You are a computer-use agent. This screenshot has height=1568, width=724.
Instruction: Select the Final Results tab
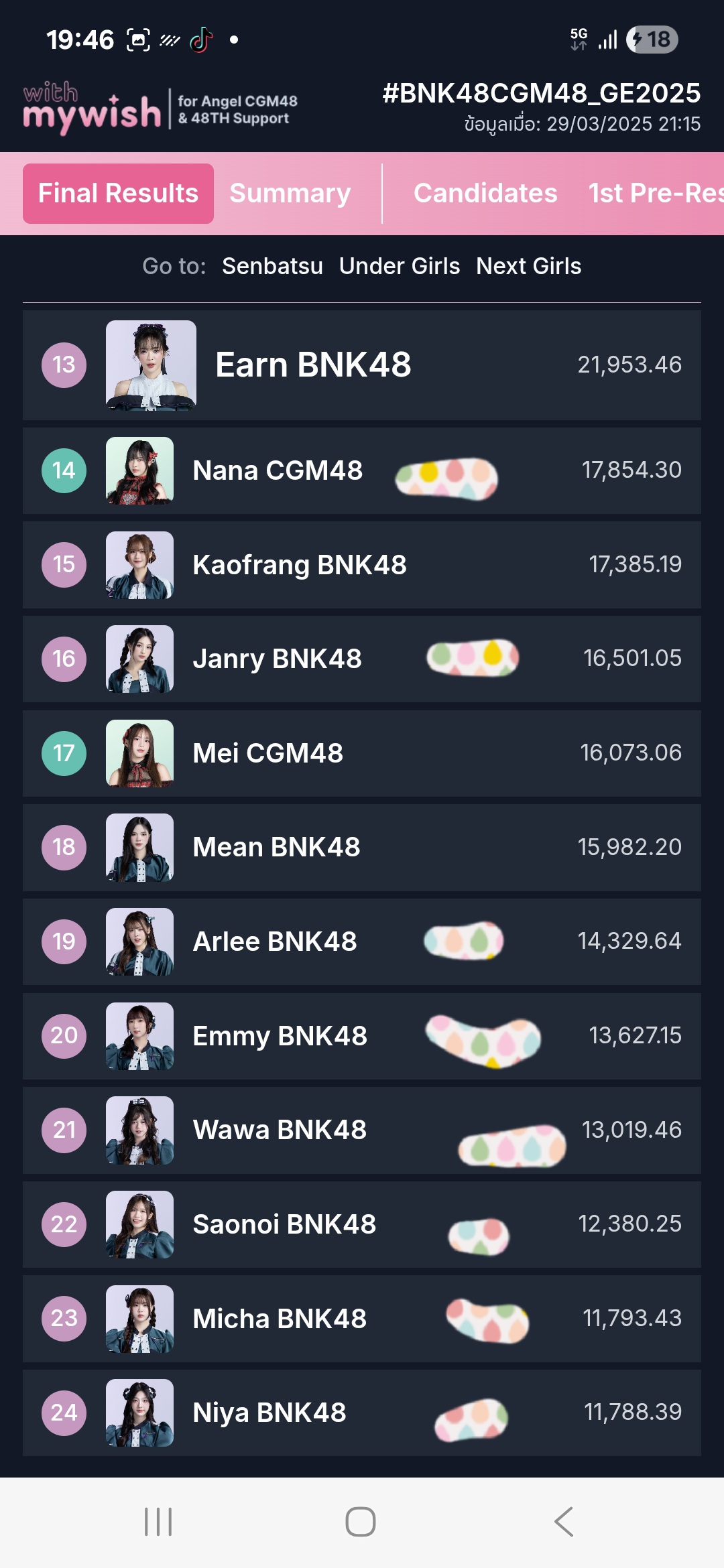(118, 194)
